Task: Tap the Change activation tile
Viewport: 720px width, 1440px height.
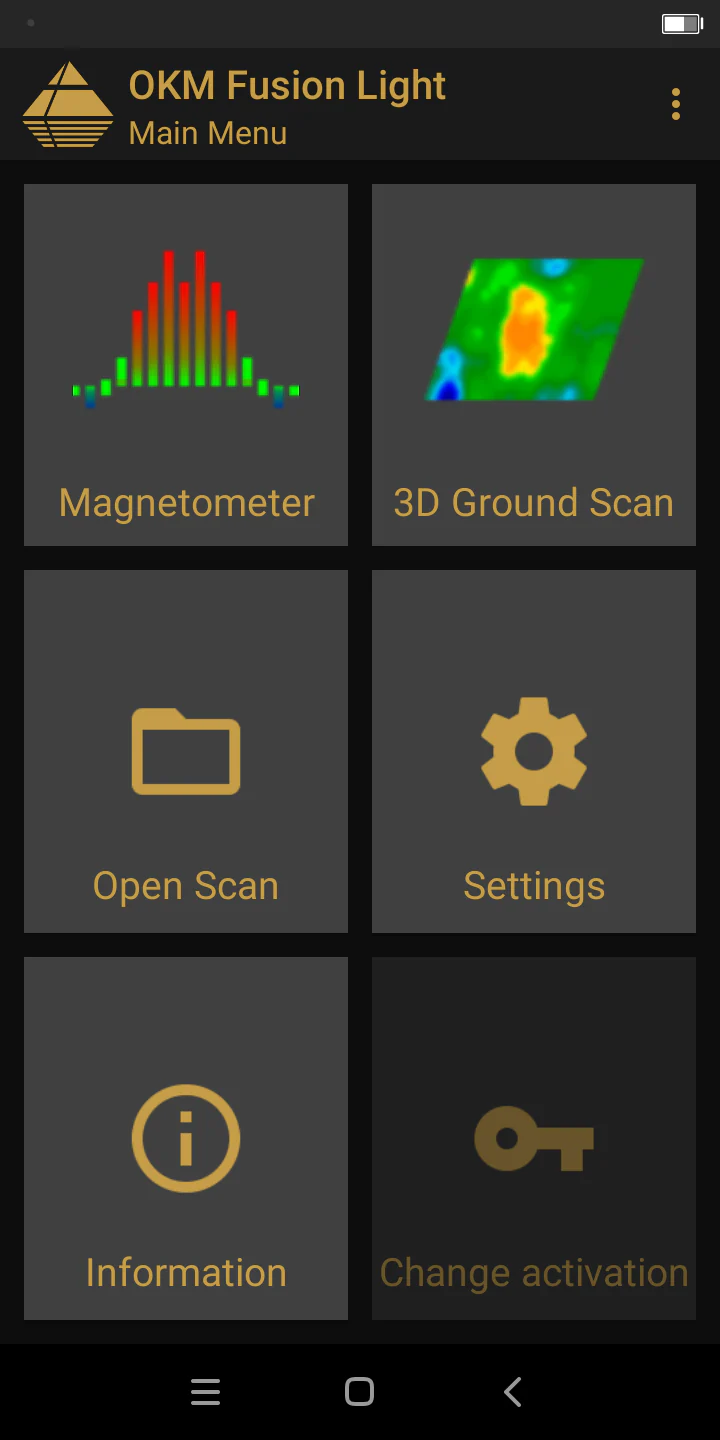Action: [x=534, y=1138]
